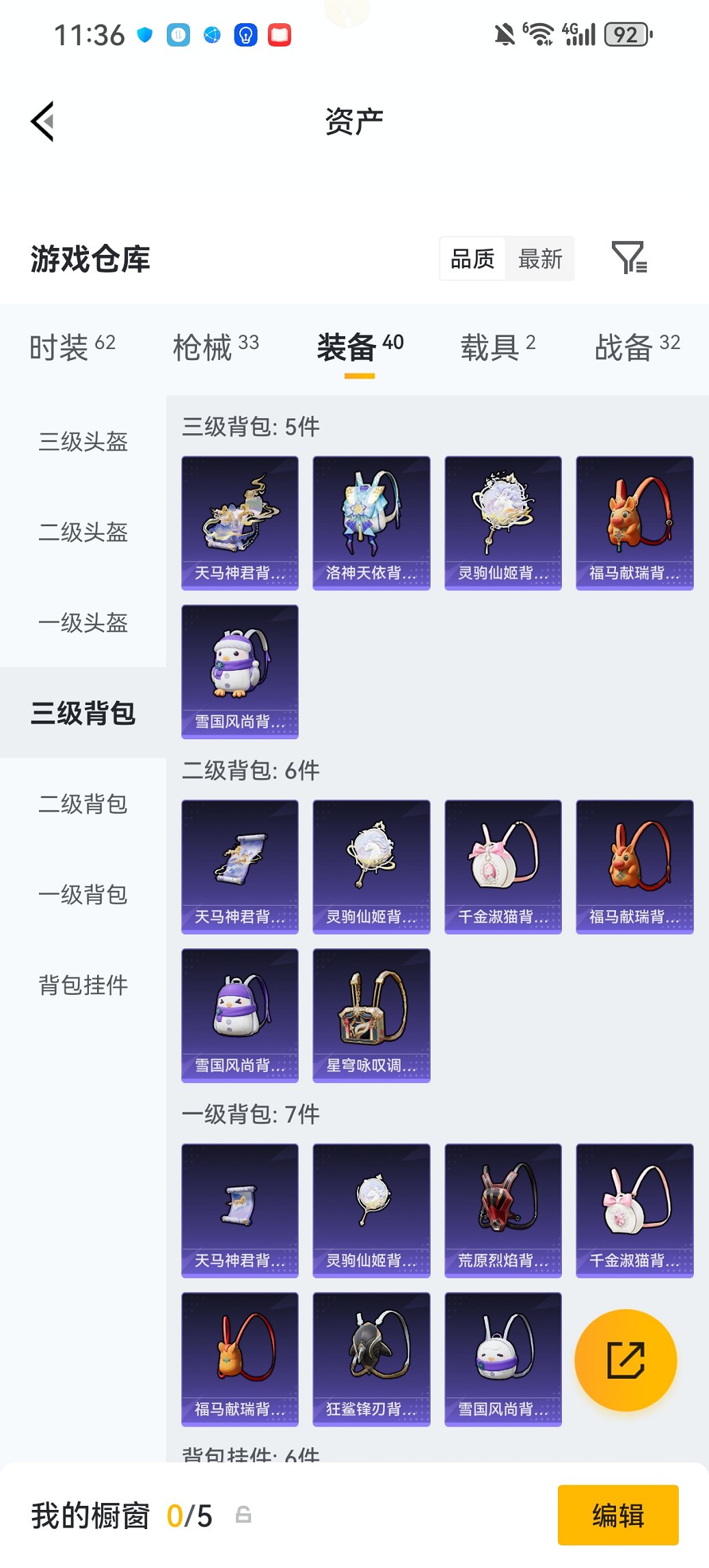This screenshot has width=709, height=1568.
Task: Tap the 洛神天依背包 item icon
Action: [x=371, y=521]
